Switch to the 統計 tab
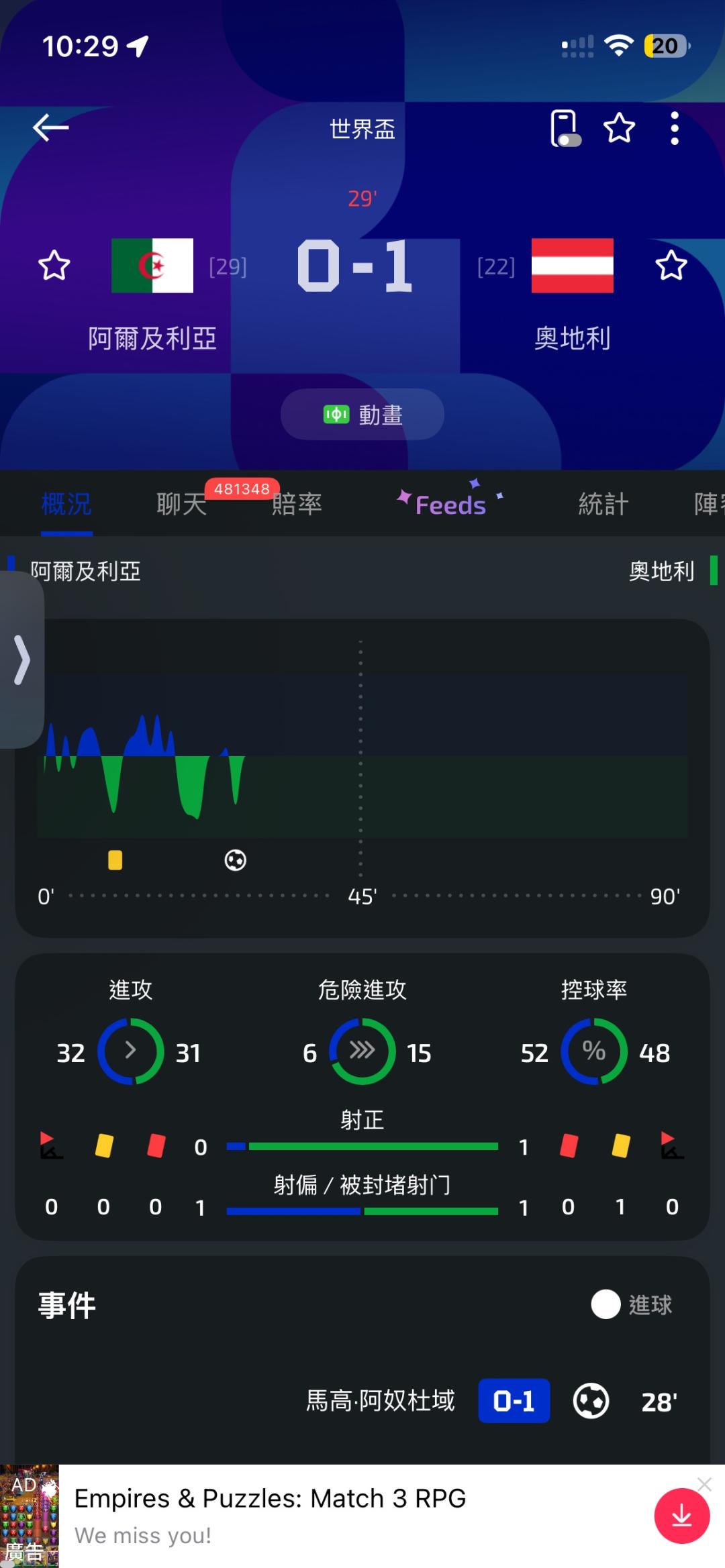 [x=603, y=504]
